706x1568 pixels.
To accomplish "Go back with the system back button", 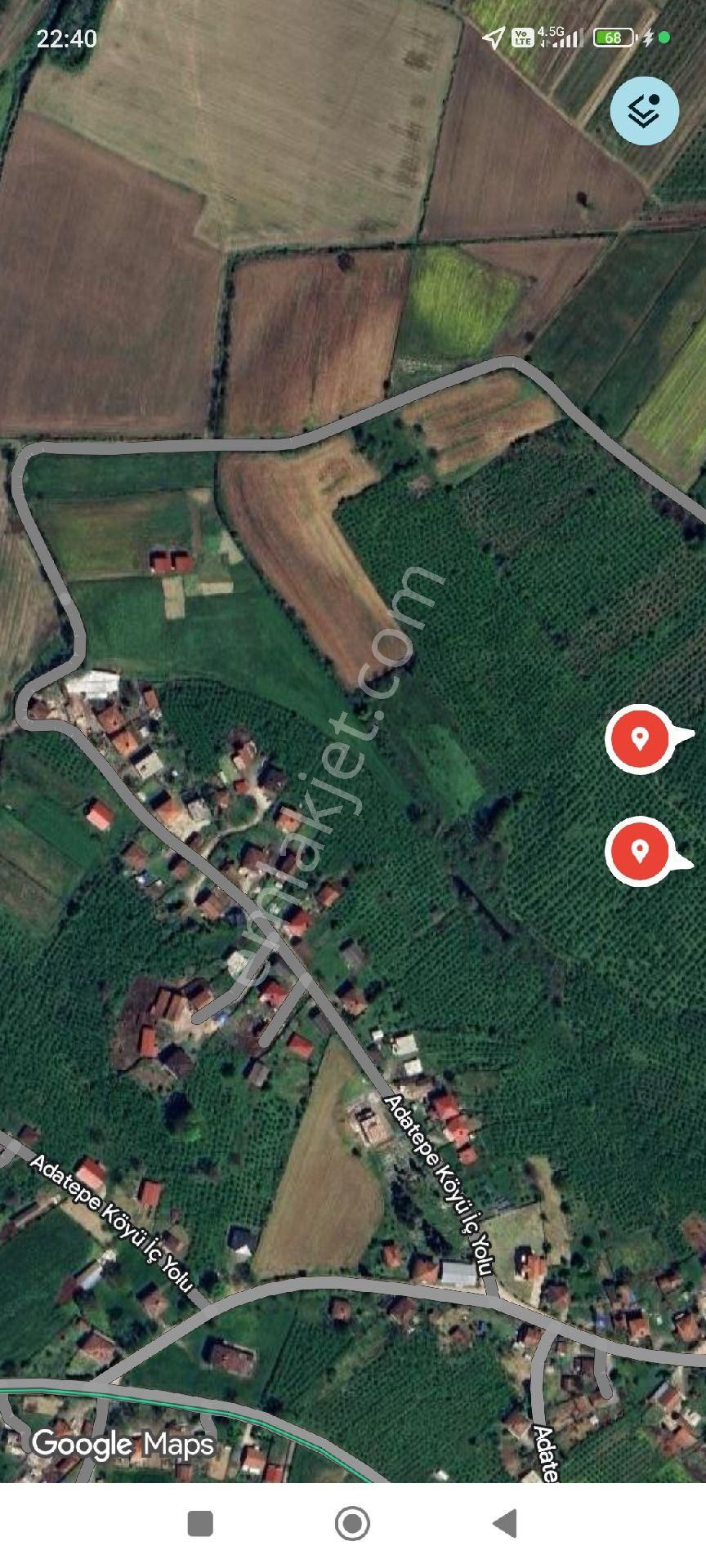I will coord(506,1523).
